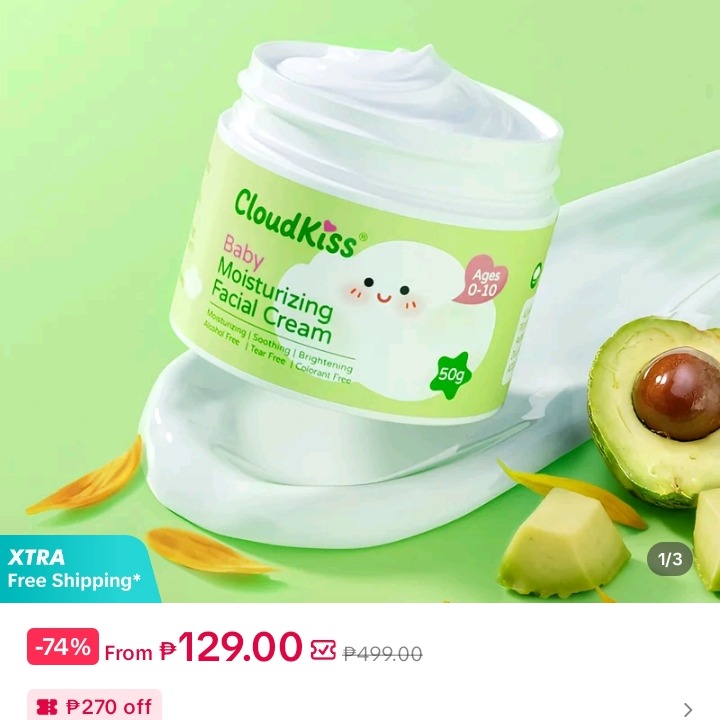Open the CloudKiss cream product image

click(360, 300)
